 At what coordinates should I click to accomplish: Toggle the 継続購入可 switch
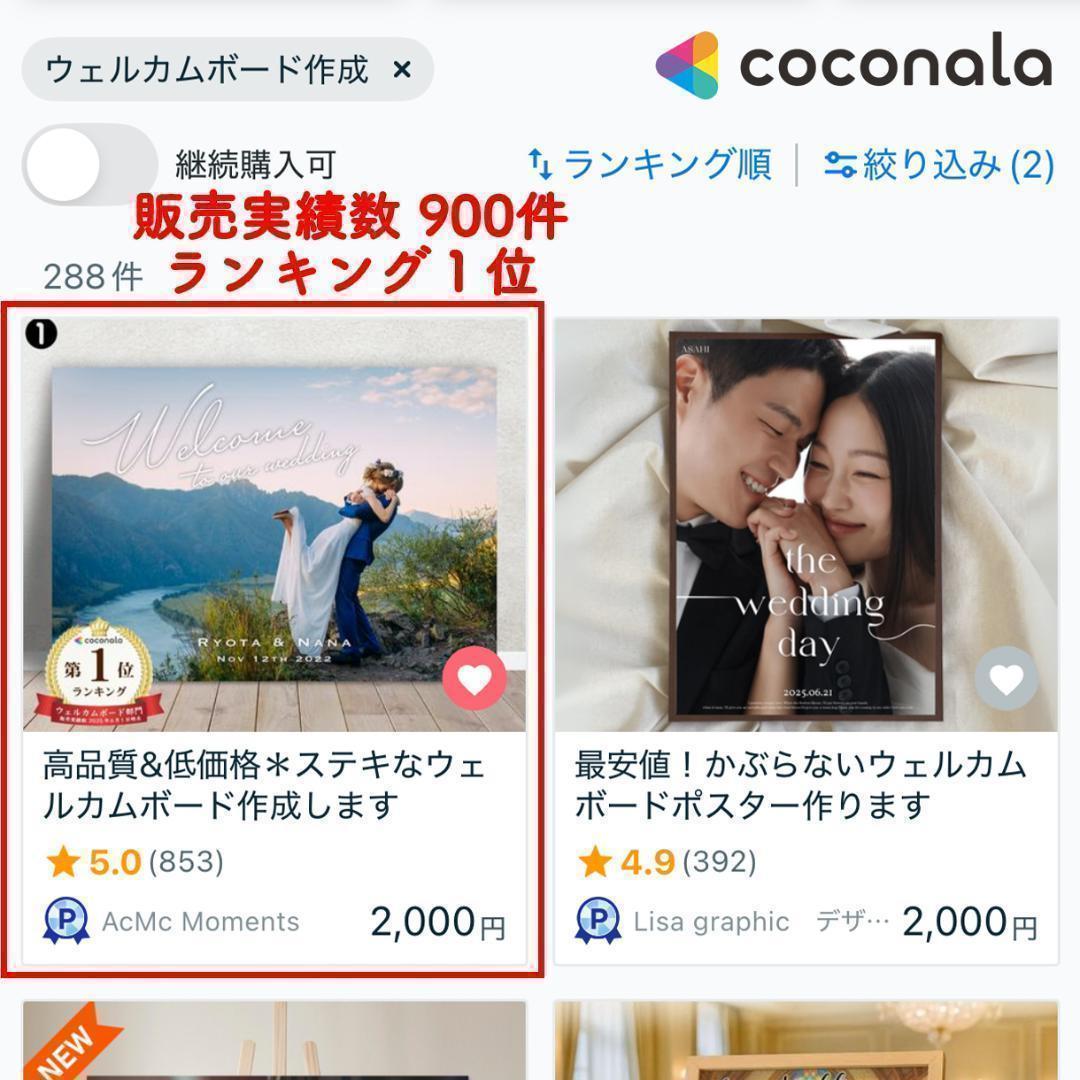pyautogui.click(x=90, y=165)
